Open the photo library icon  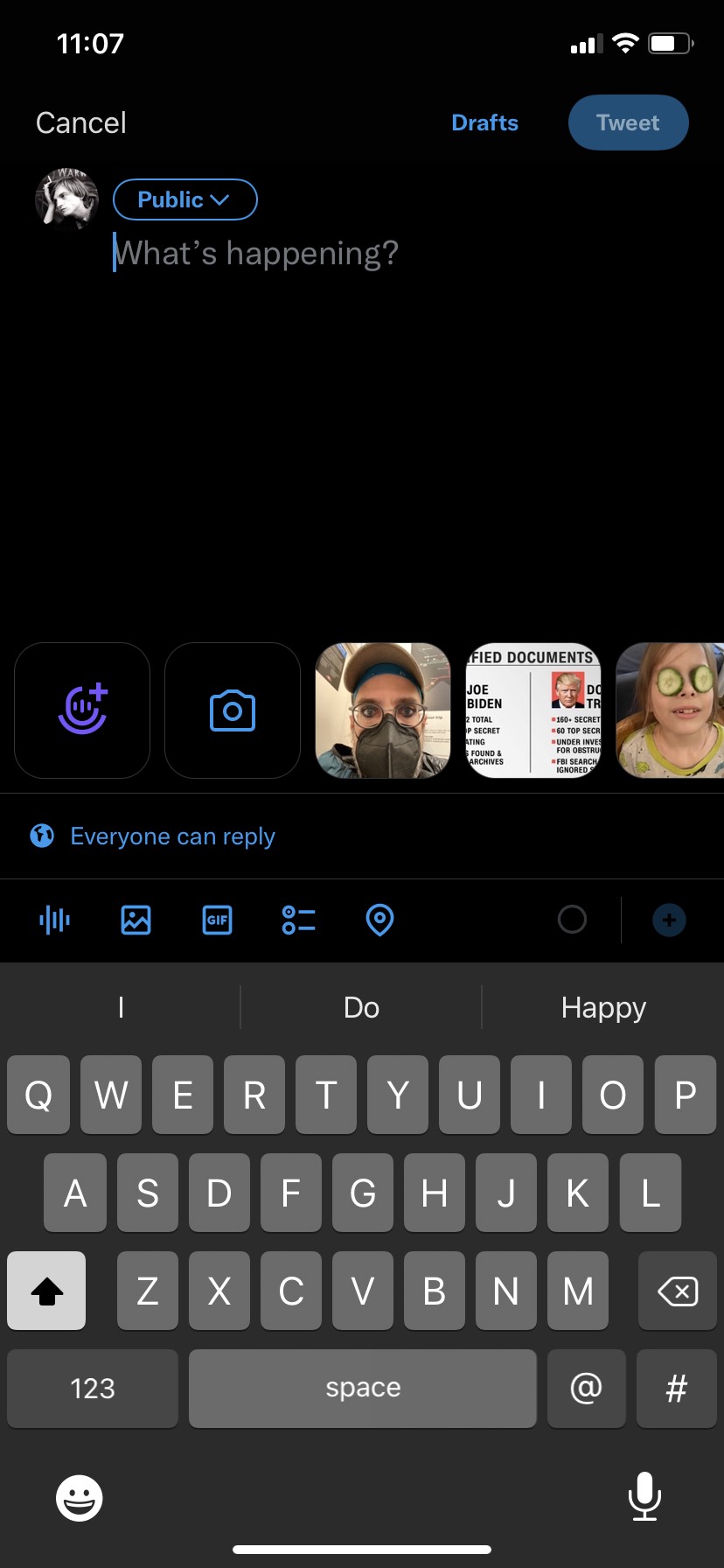tap(136, 920)
